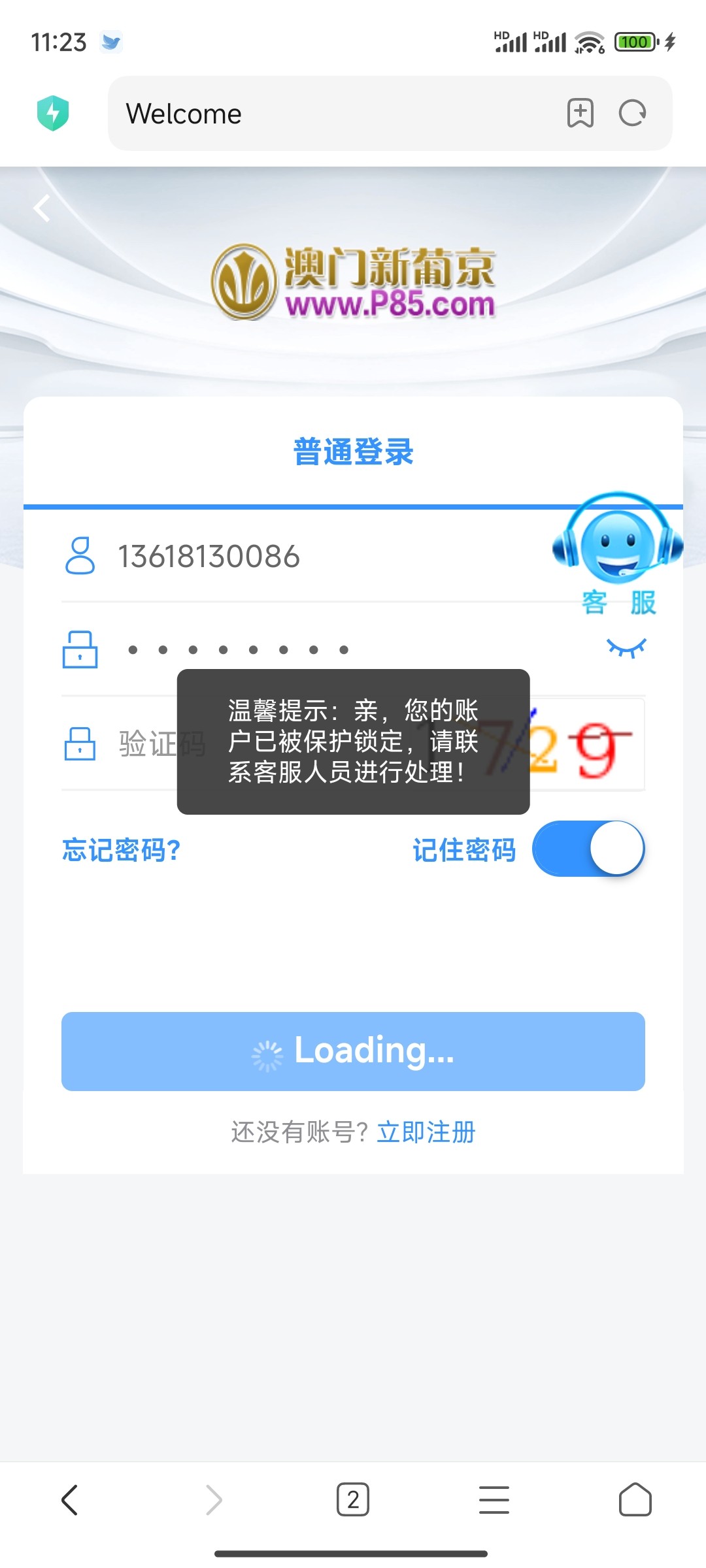The width and height of the screenshot is (706, 1568).
Task: Tap the forward arrow in bottom toolbar
Action: coord(212,1499)
